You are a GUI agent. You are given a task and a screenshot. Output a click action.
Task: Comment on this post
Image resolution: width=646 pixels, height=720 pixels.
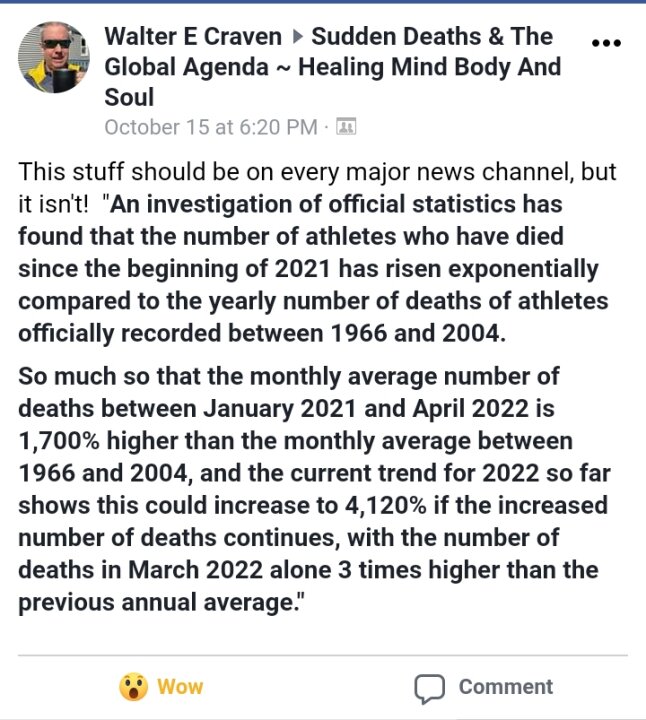[484, 687]
